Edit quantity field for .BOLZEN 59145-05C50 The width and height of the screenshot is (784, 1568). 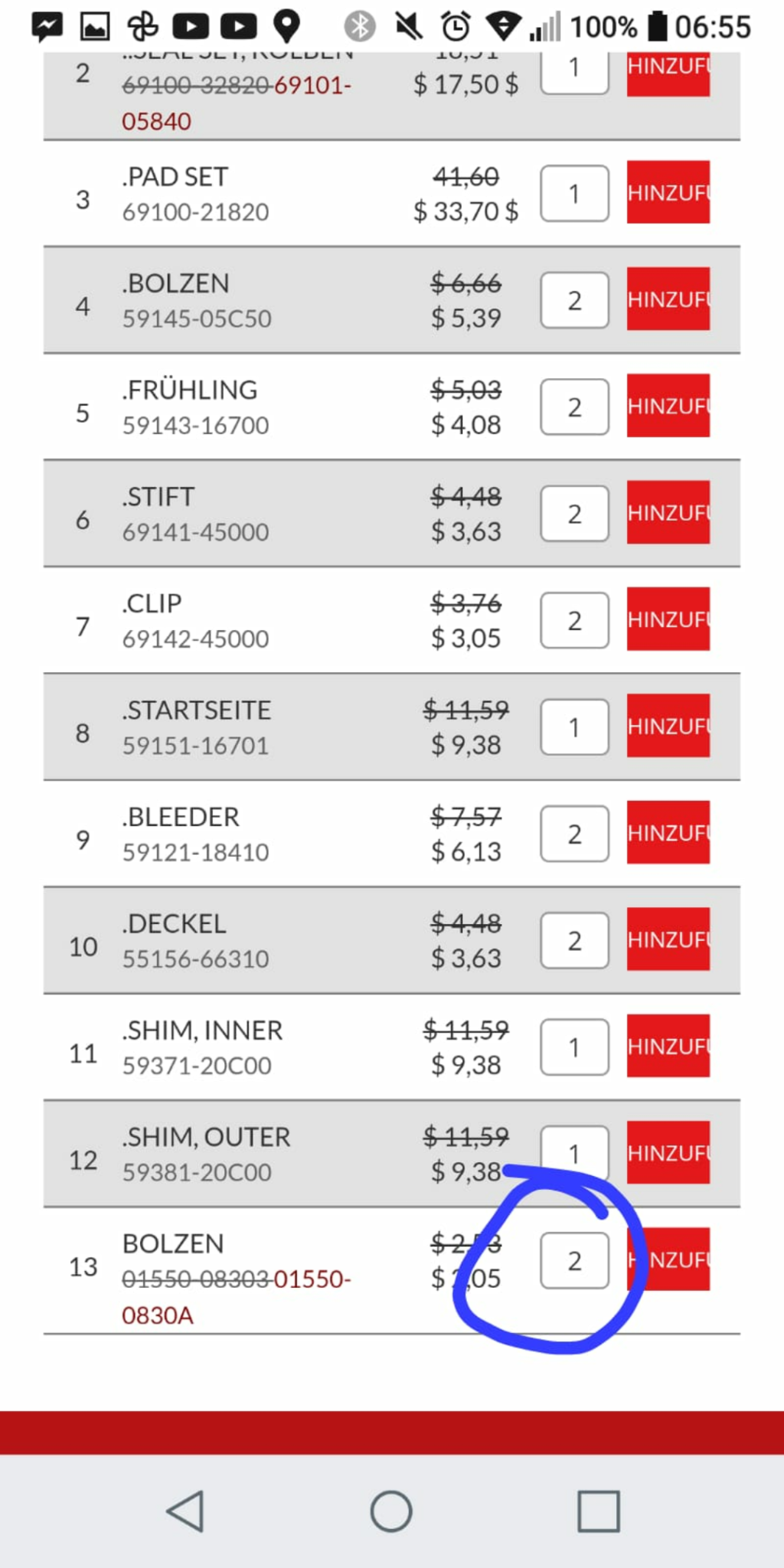point(574,300)
